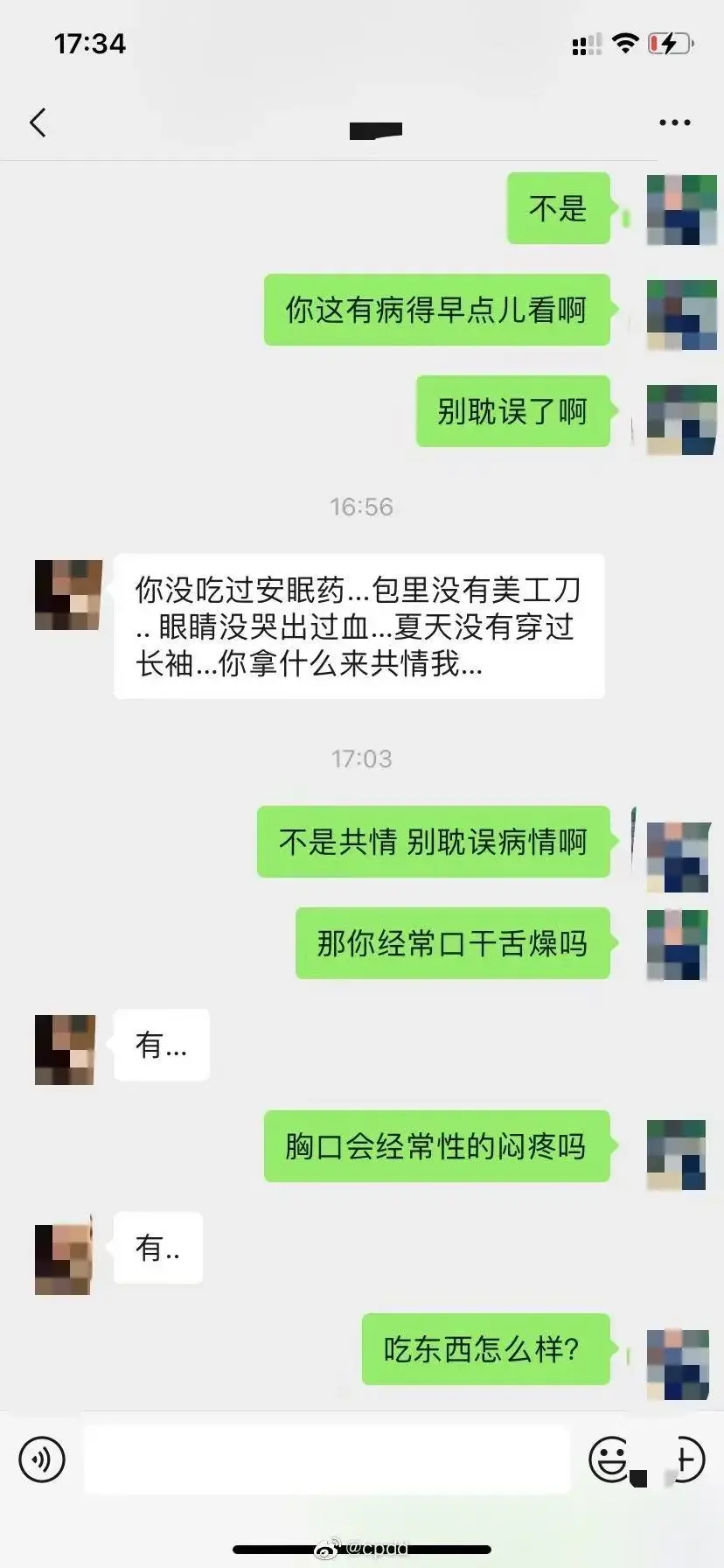Open the emoji sticker panel
The height and width of the screenshot is (1568, 724).
(x=609, y=1459)
